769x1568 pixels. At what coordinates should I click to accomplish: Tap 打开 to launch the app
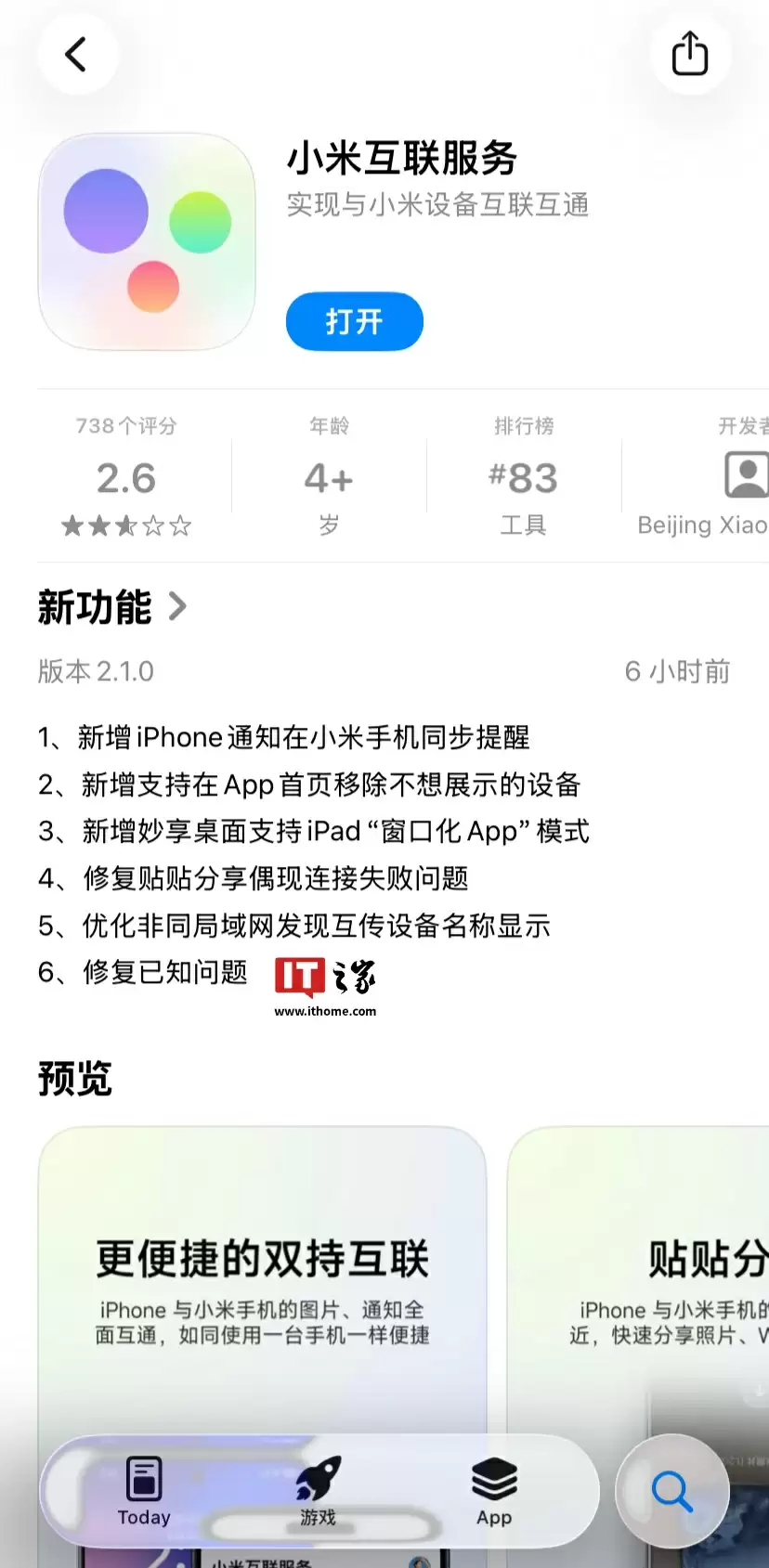354,321
